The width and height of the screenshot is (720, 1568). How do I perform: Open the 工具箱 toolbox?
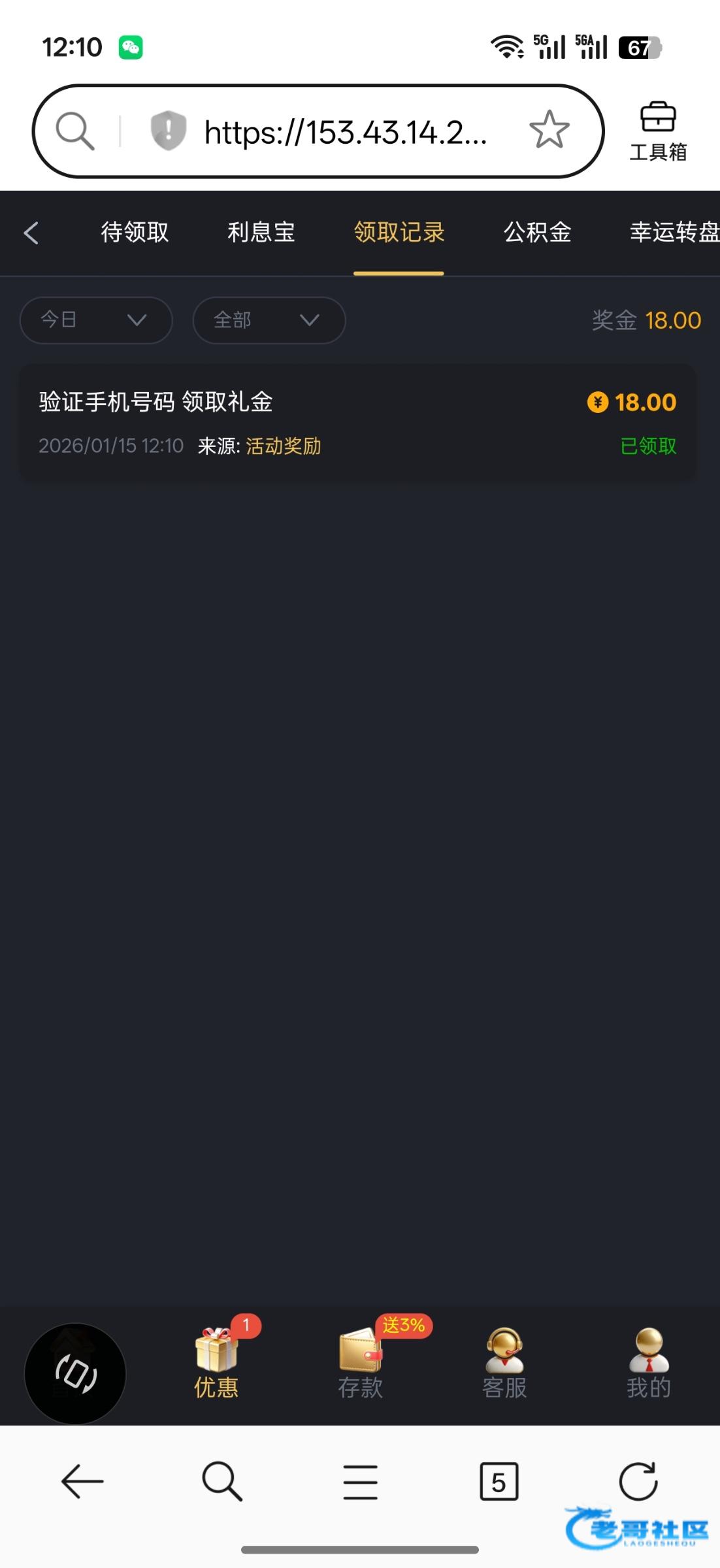click(658, 131)
